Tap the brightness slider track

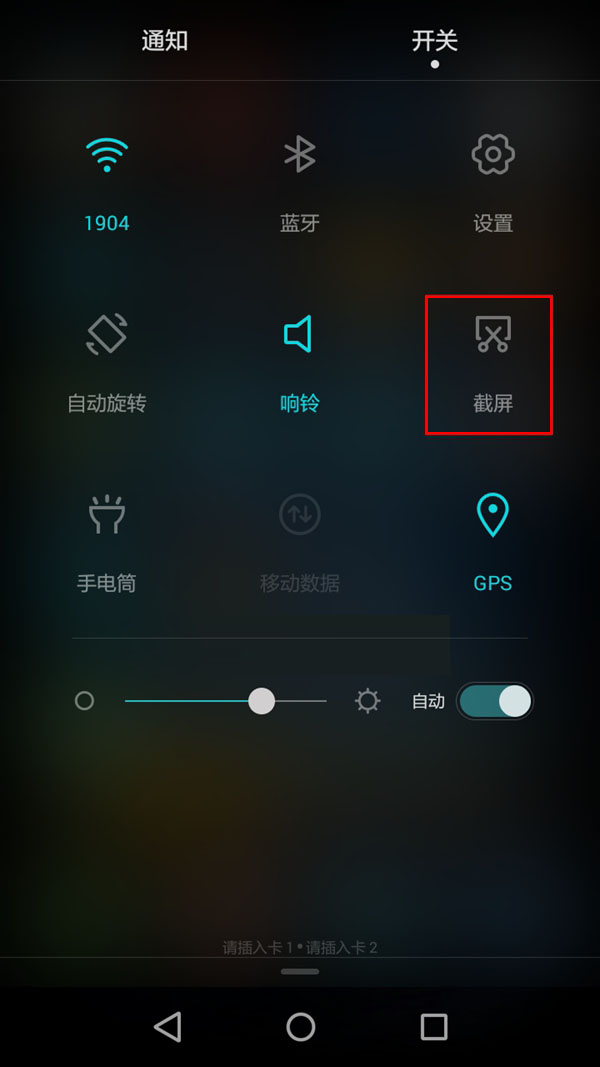click(225, 701)
